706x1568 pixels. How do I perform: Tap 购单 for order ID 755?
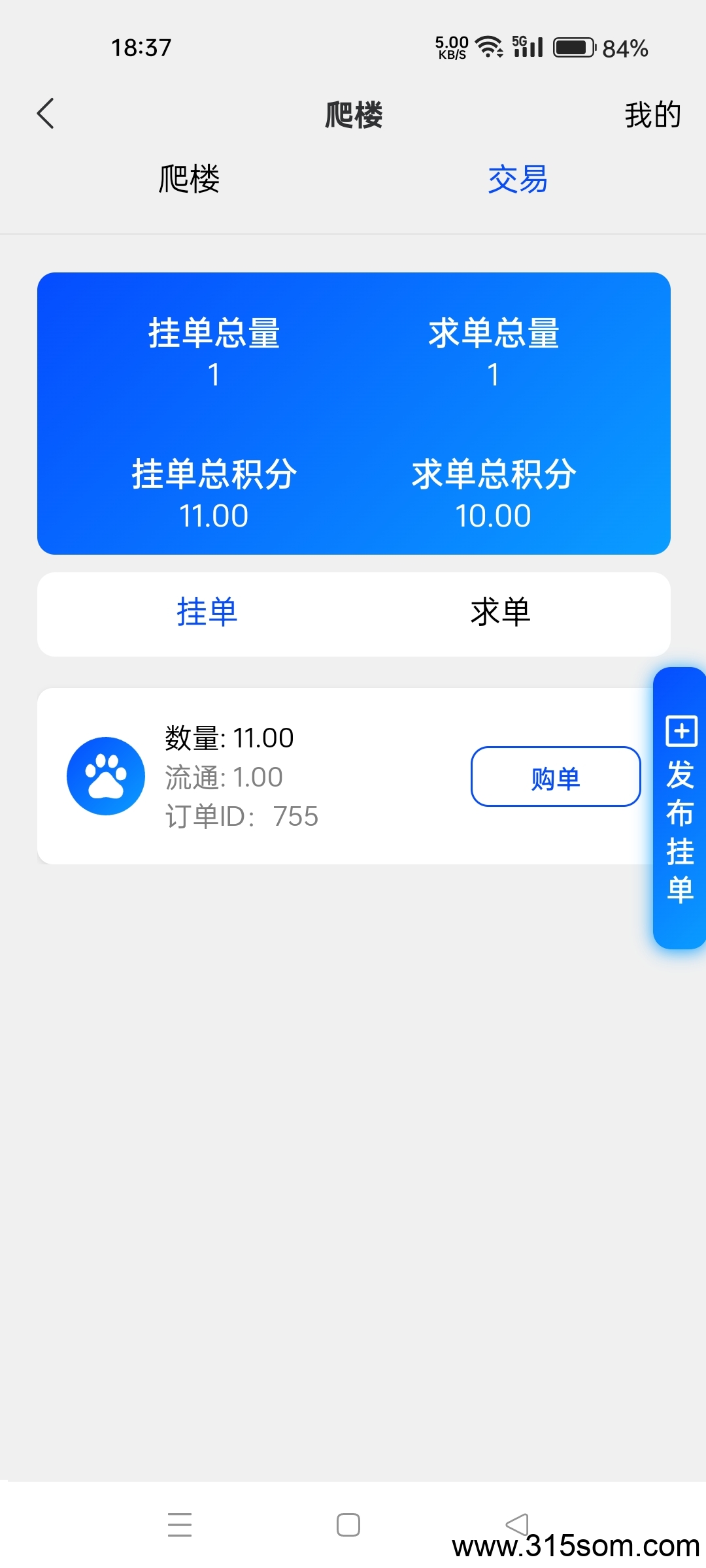click(x=556, y=776)
